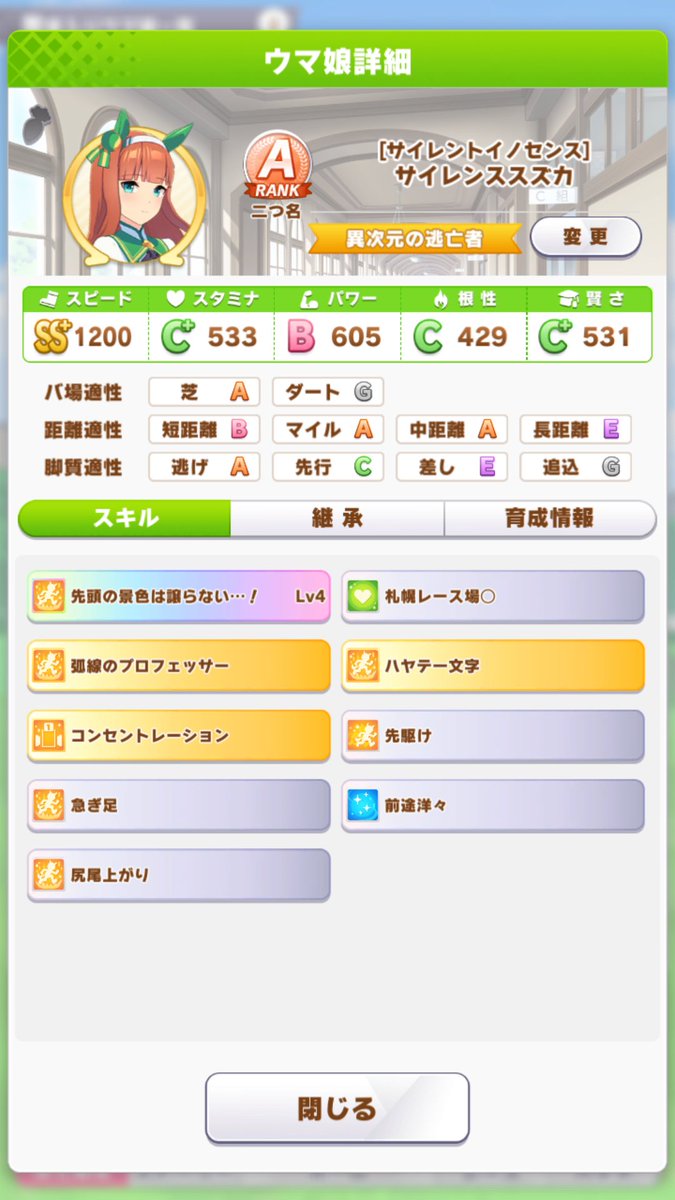
Task: Show details for コンセントレーション skill
Action: (x=178, y=735)
